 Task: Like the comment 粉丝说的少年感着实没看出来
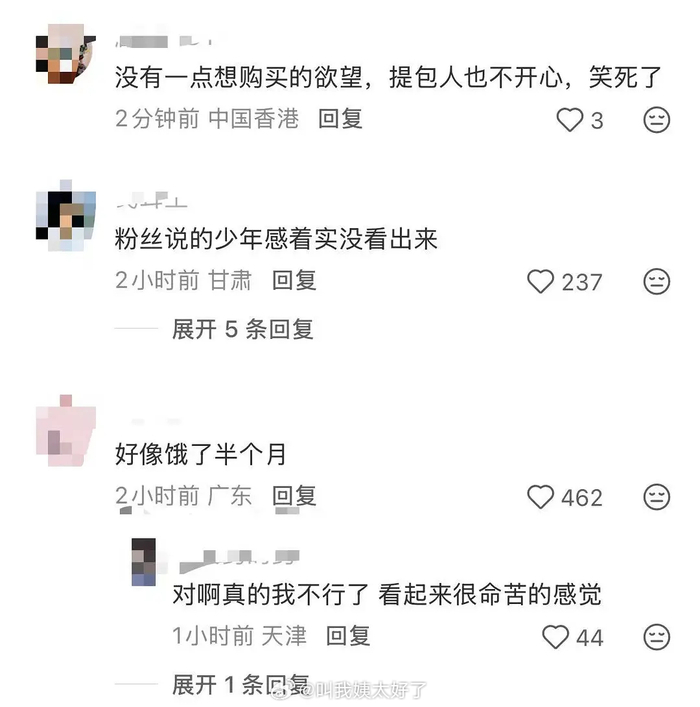click(541, 282)
